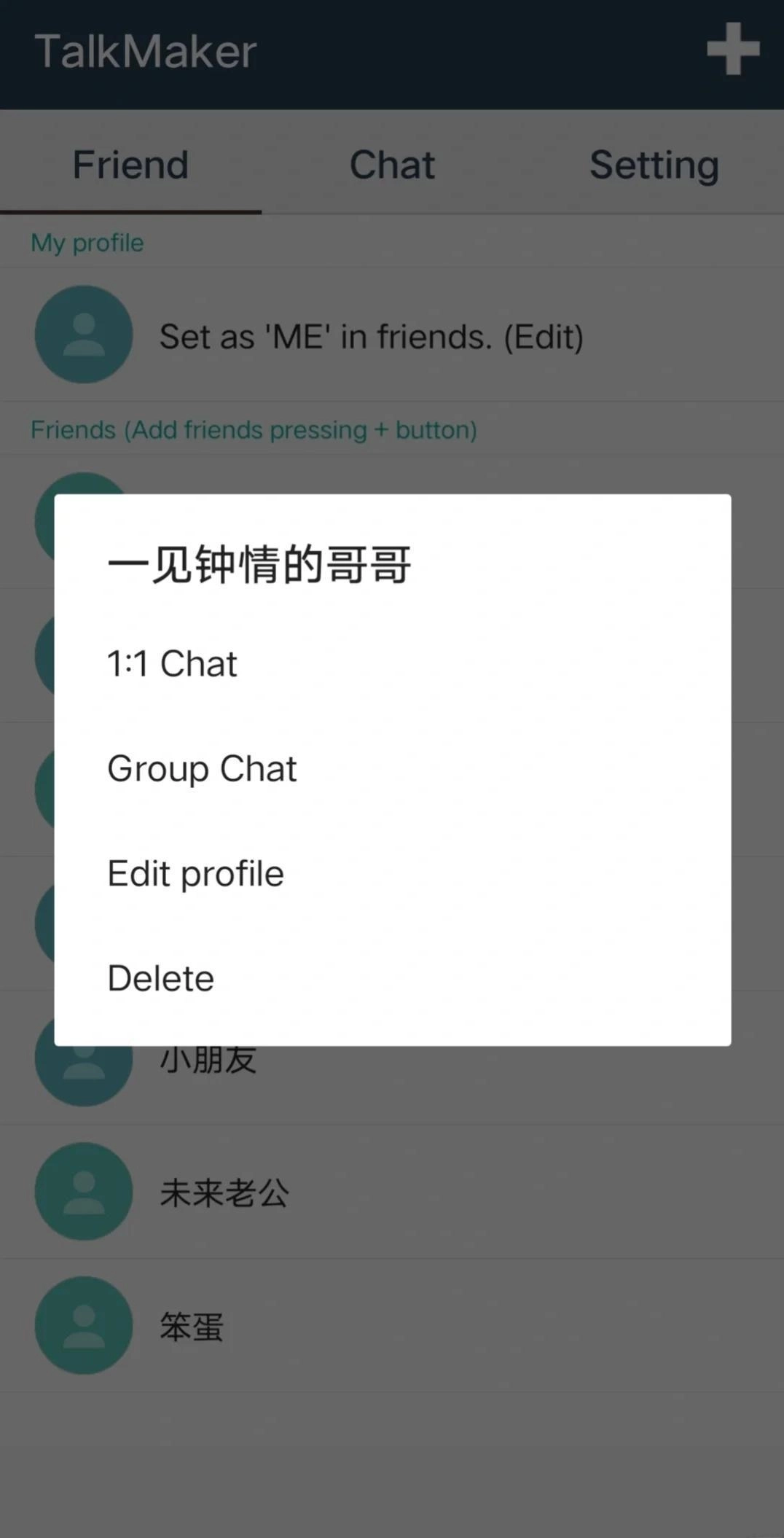Viewport: 784px width, 1538px height.
Task: Start a 1:1 Chat with this friend
Action: click(x=173, y=664)
